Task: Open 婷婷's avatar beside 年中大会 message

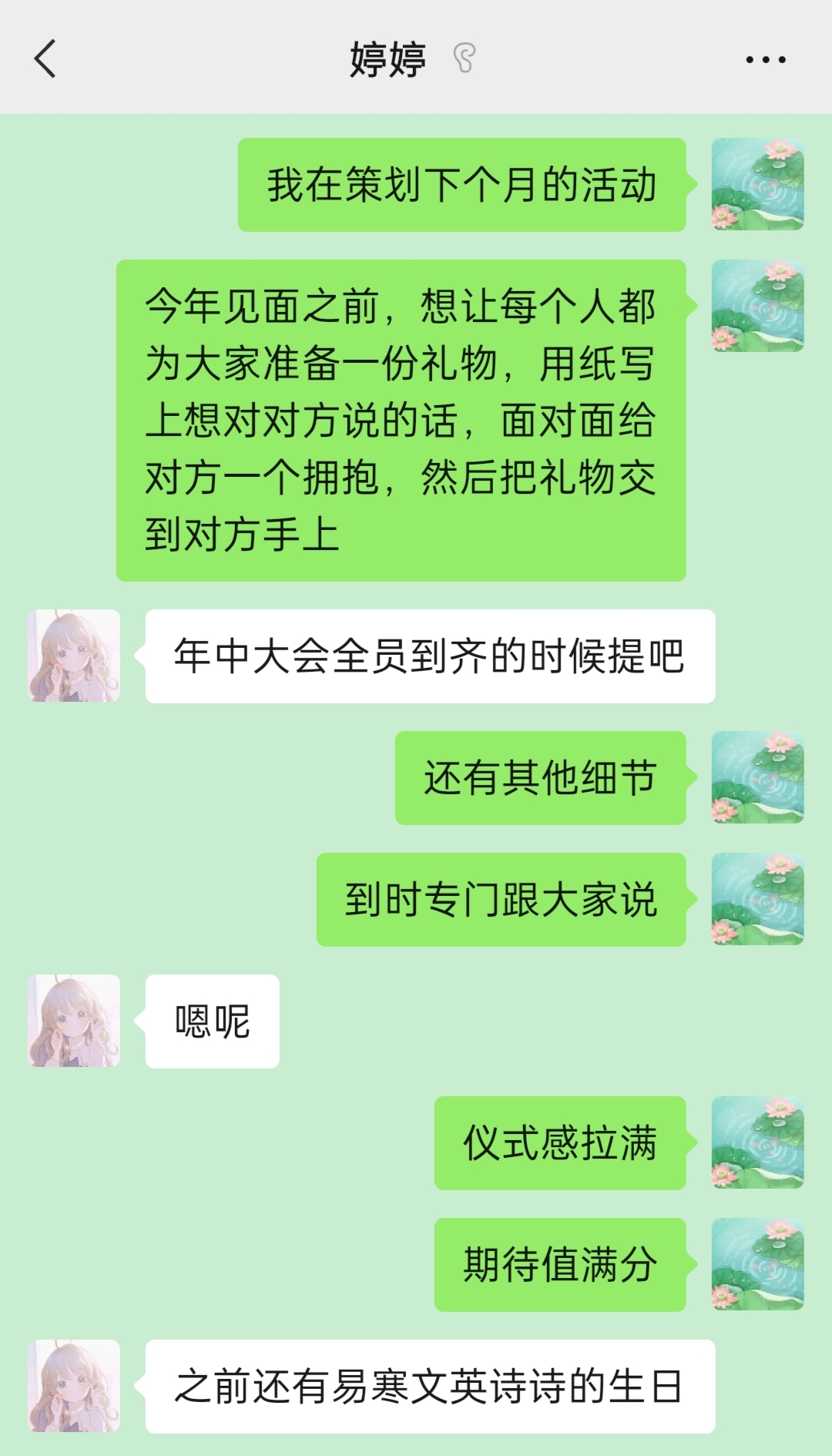Action: pos(74,656)
